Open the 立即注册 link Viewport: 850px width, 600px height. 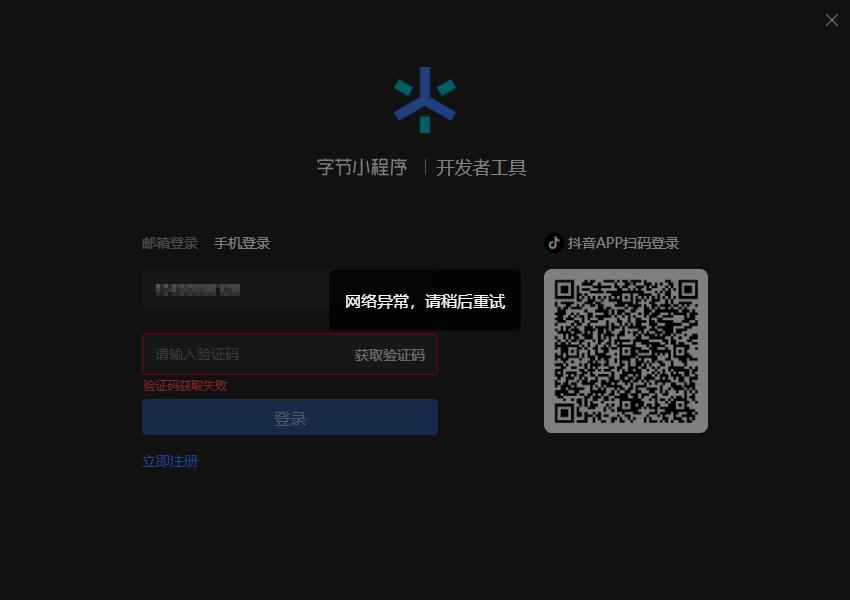point(170,461)
